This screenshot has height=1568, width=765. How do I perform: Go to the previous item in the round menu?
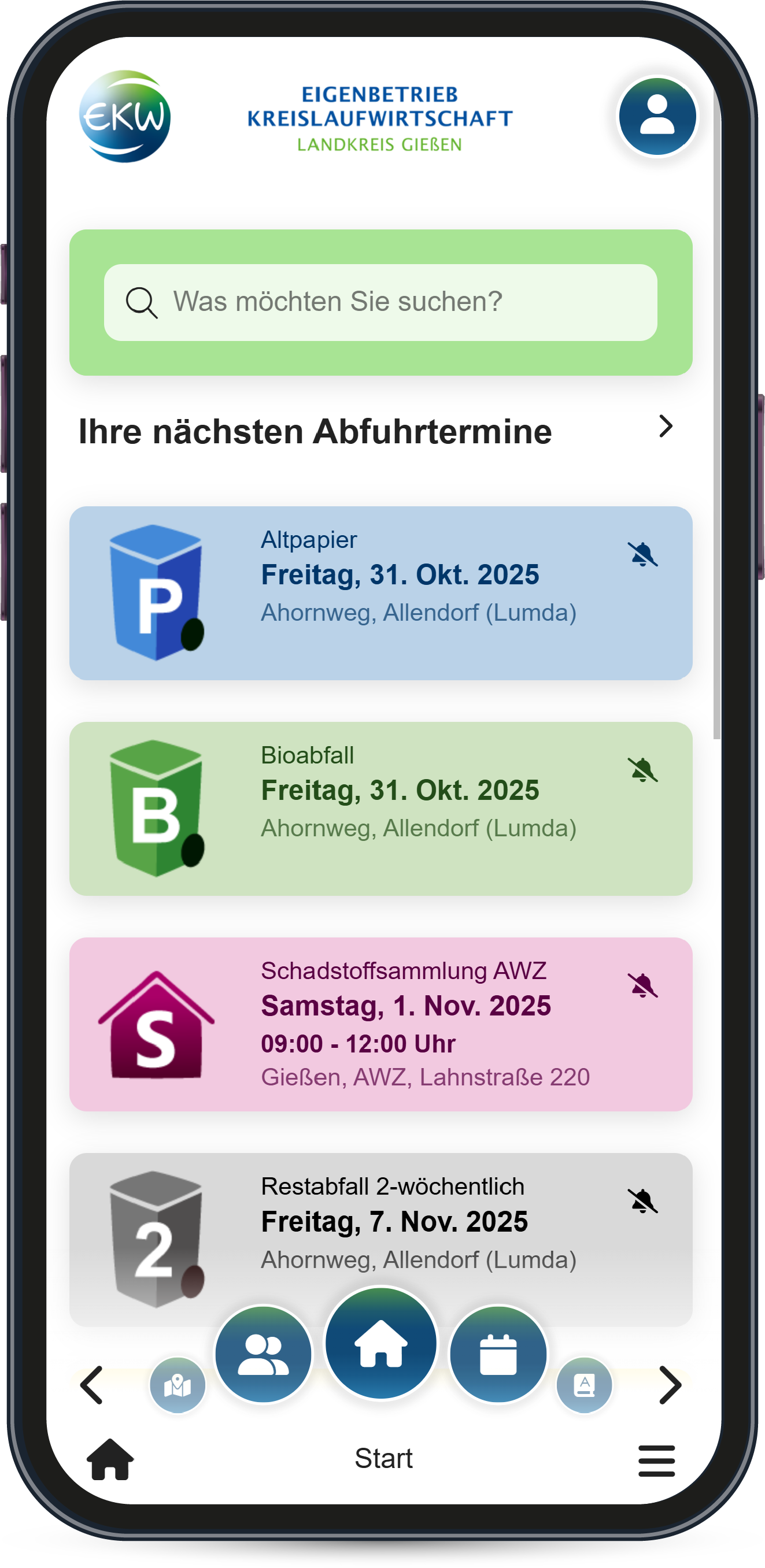[x=92, y=1385]
